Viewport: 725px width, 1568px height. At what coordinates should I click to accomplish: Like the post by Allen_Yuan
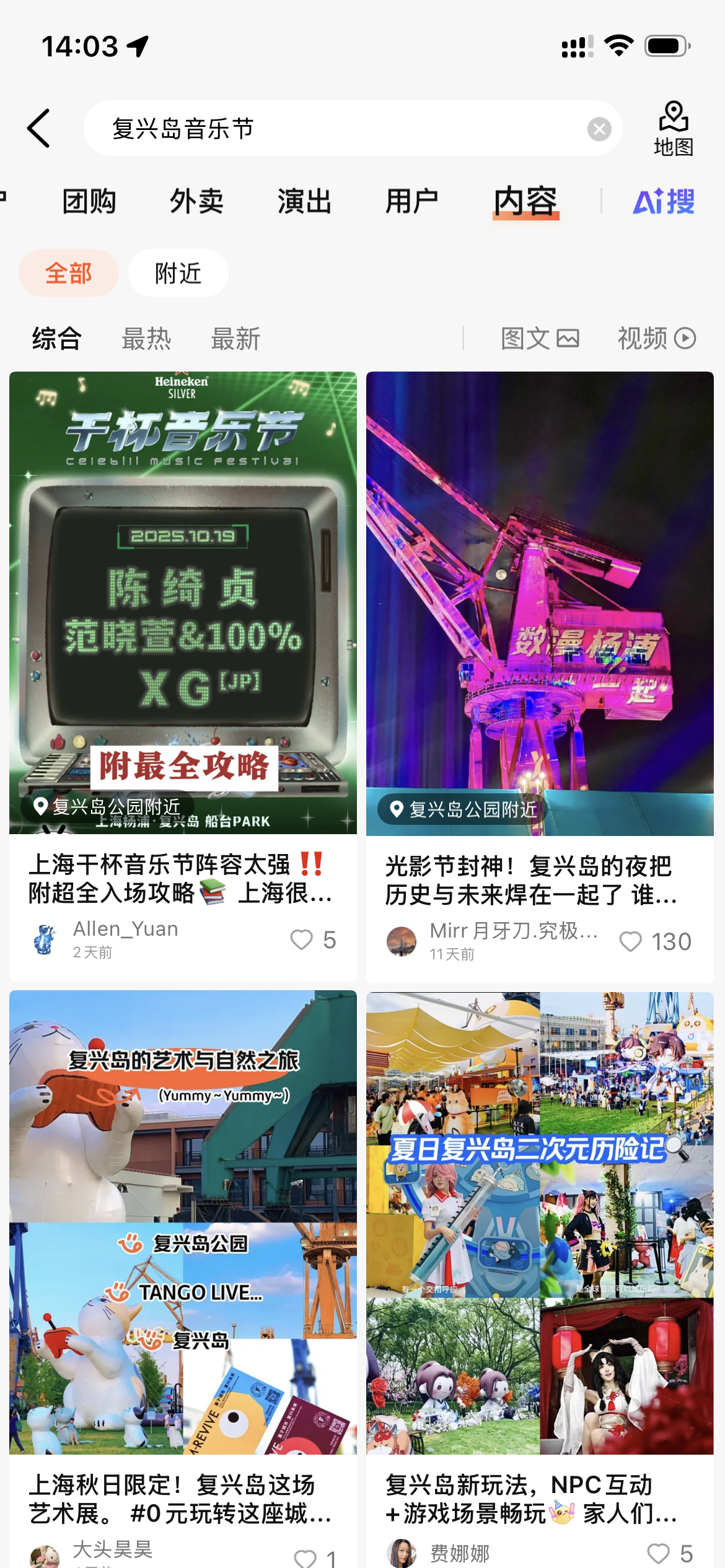[x=302, y=939]
